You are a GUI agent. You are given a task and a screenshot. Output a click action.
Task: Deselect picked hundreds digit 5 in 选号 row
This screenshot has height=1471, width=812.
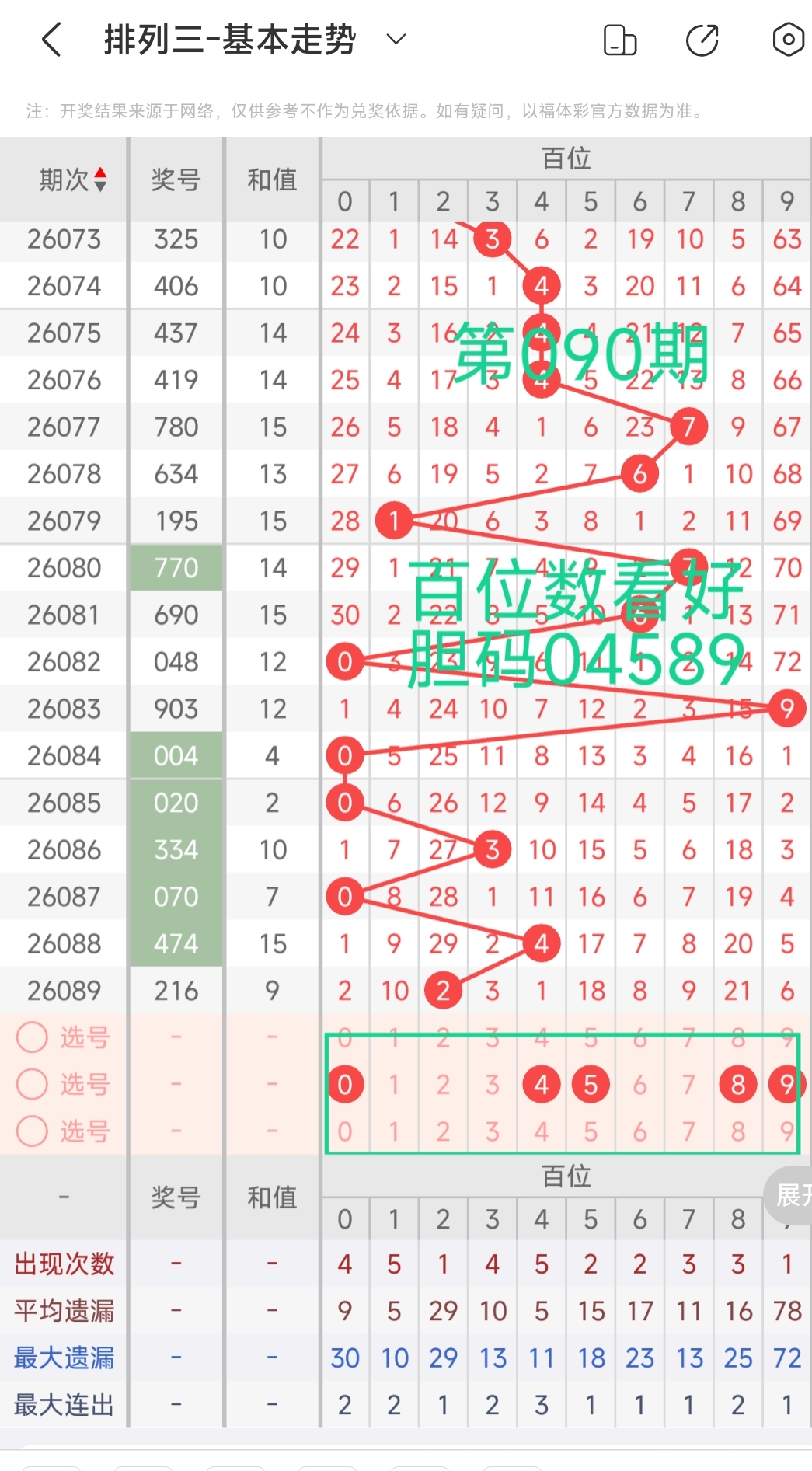(591, 1084)
